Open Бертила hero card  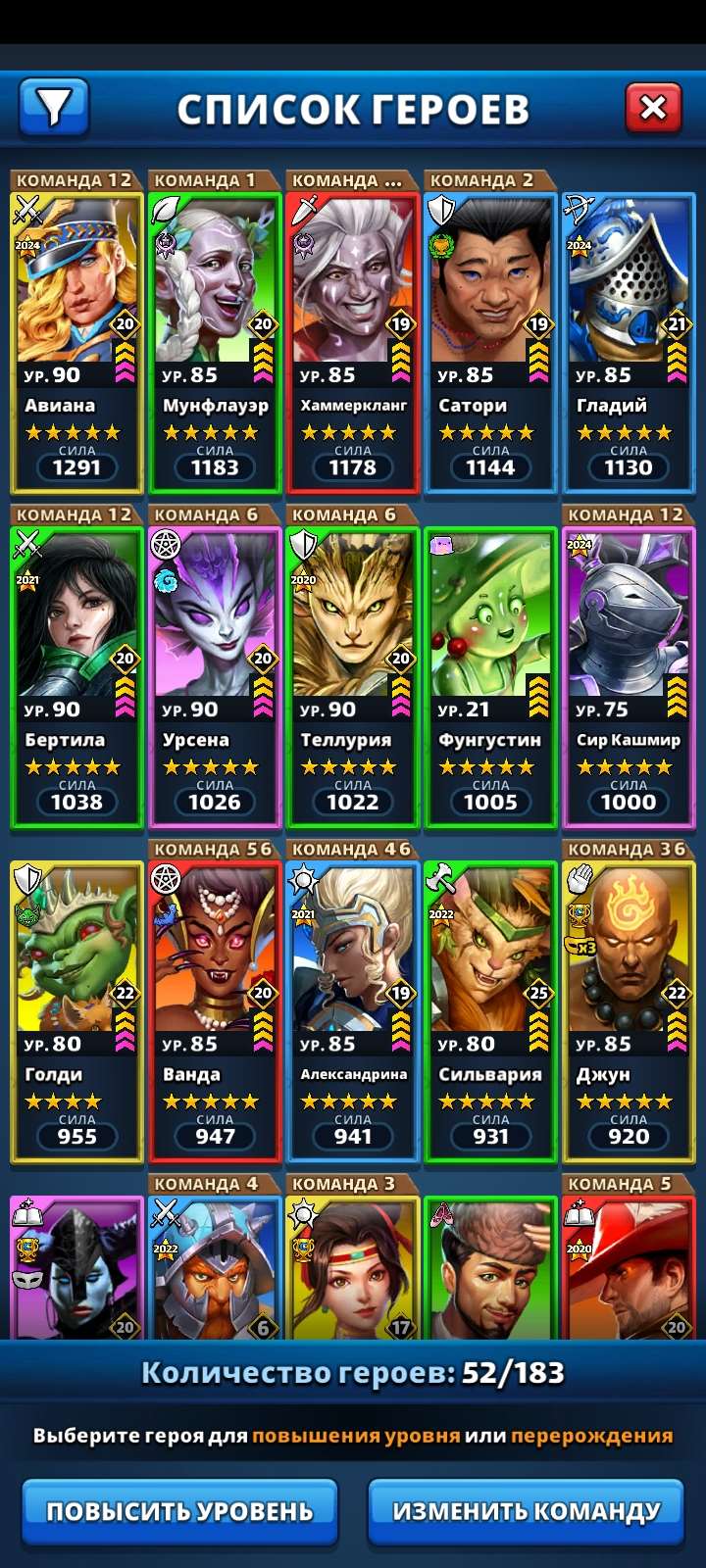76,678
